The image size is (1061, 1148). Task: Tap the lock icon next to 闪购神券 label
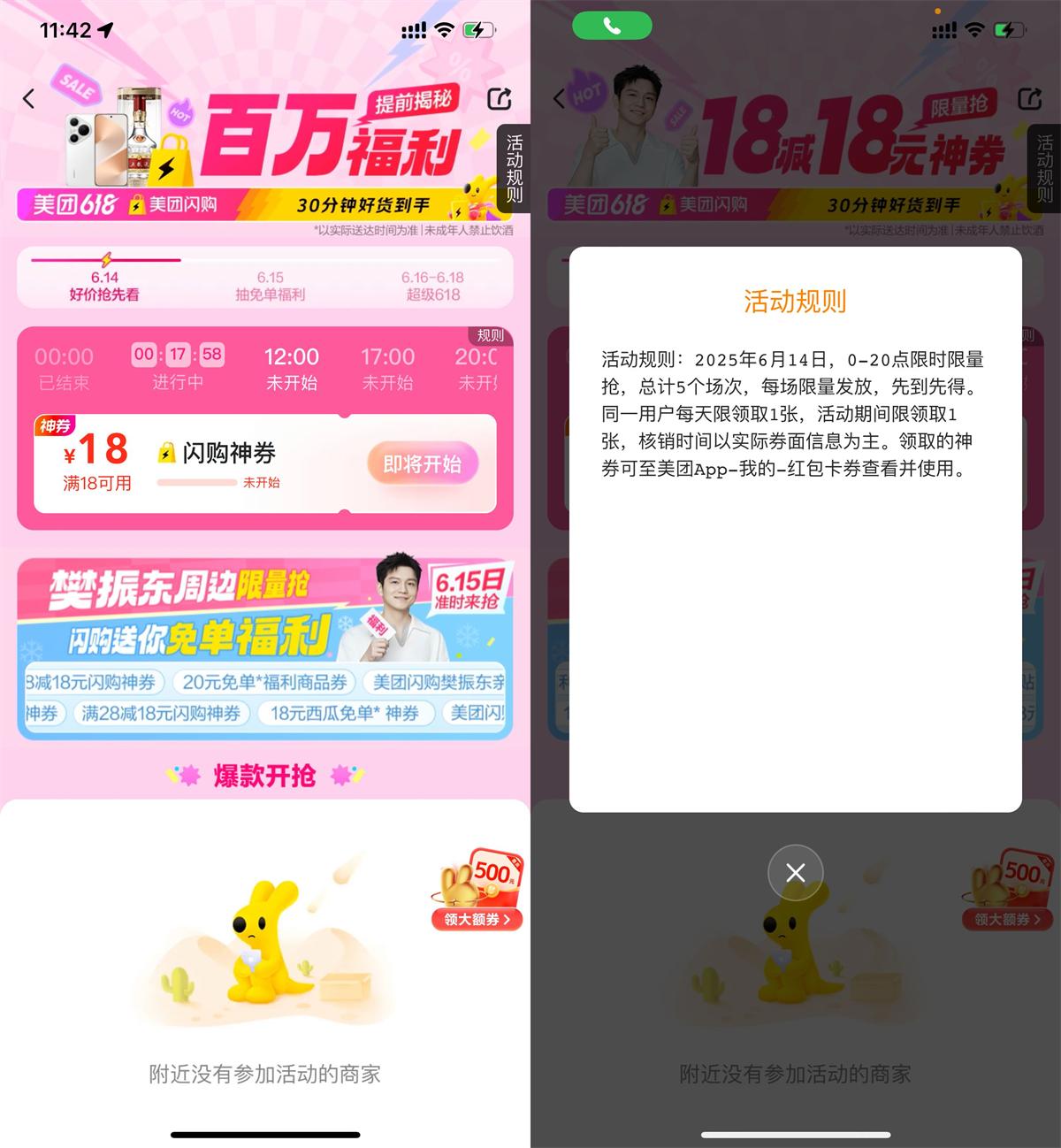coord(164,454)
